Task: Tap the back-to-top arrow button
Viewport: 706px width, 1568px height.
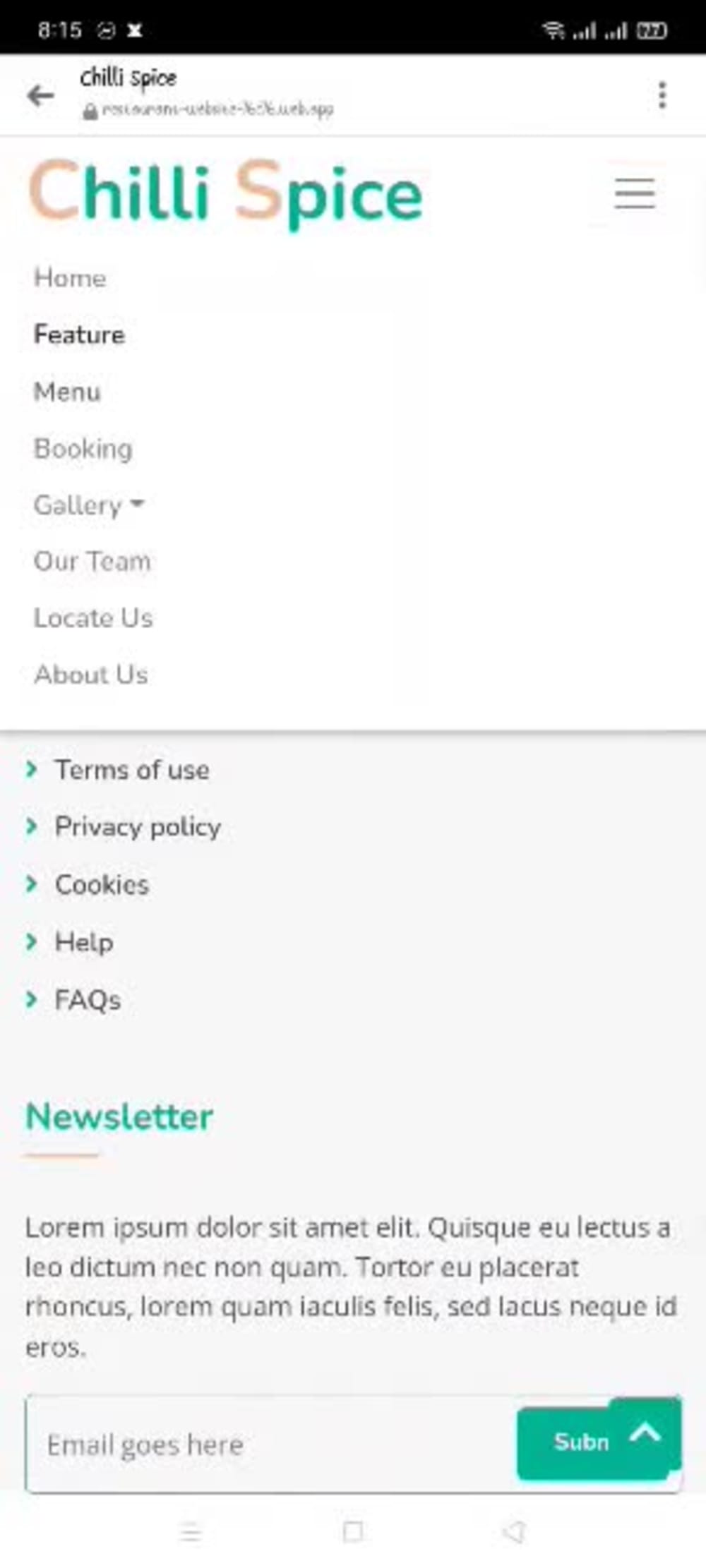Action: pos(645,1433)
